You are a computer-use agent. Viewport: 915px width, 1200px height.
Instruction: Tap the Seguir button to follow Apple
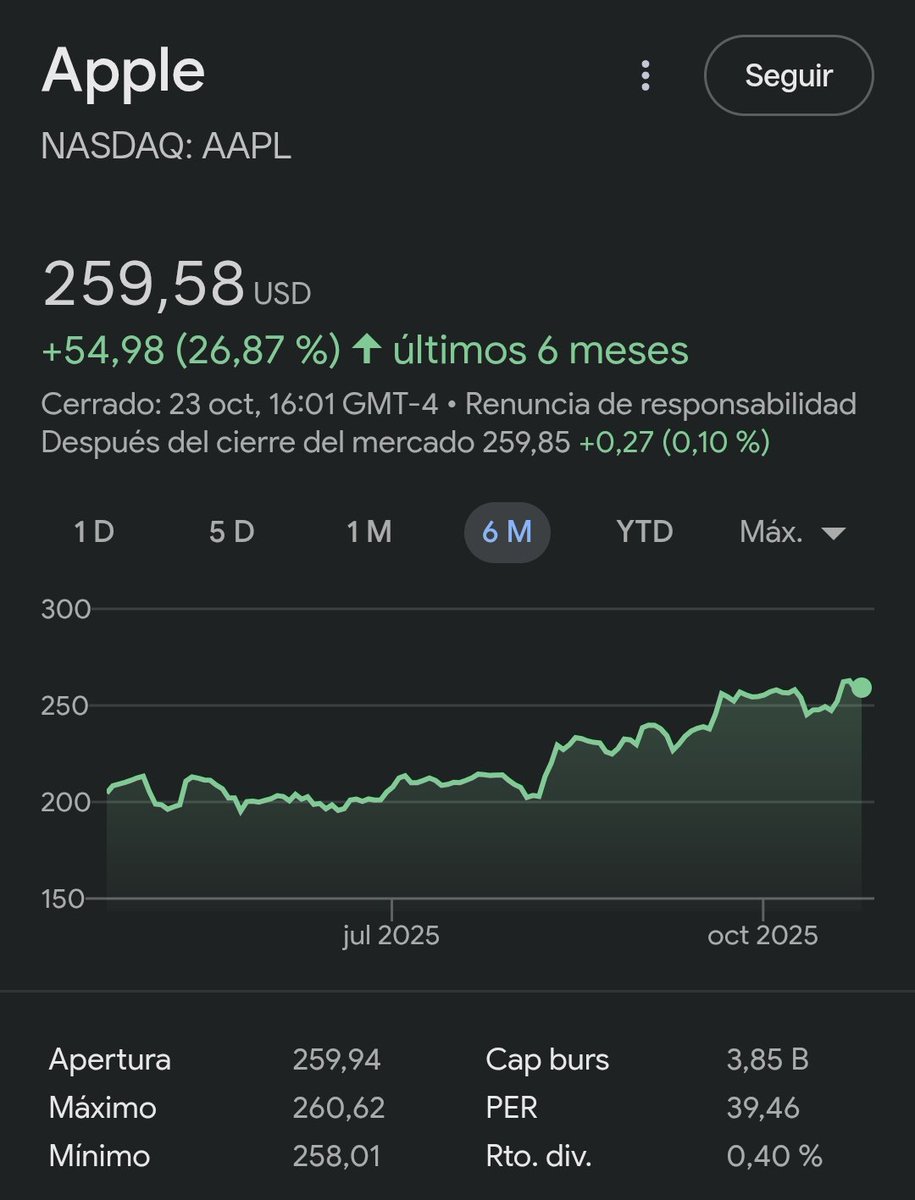click(x=788, y=76)
